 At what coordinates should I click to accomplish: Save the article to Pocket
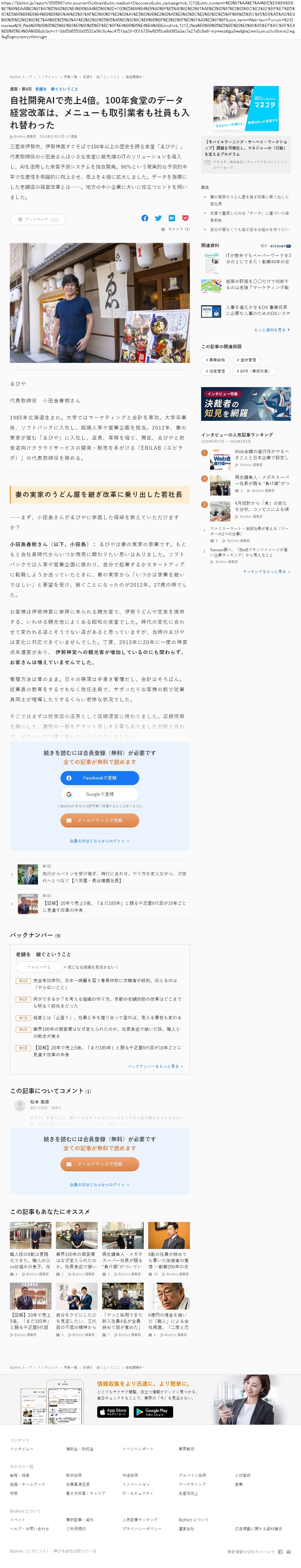[185, 218]
